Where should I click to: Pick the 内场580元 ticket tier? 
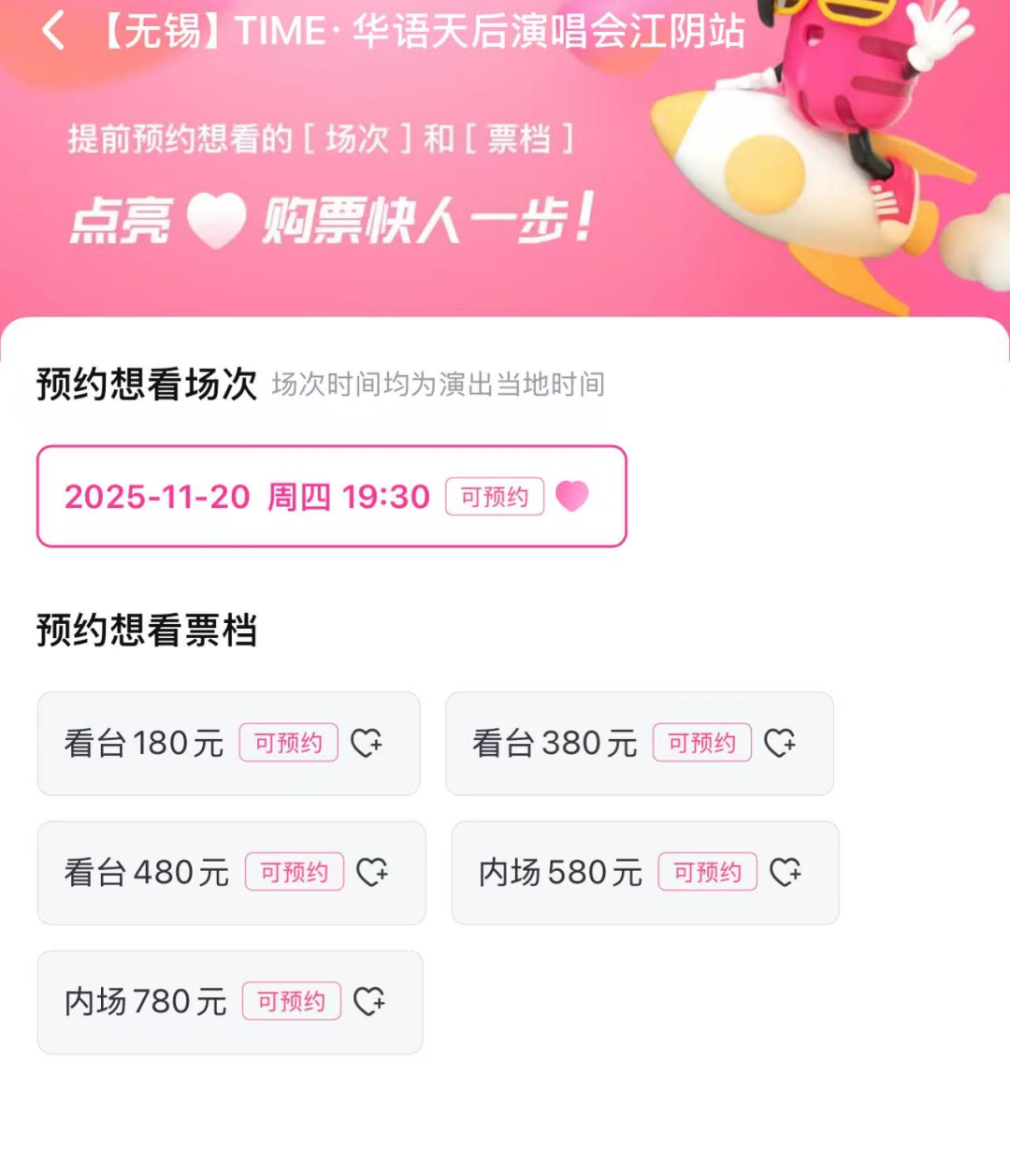point(644,873)
